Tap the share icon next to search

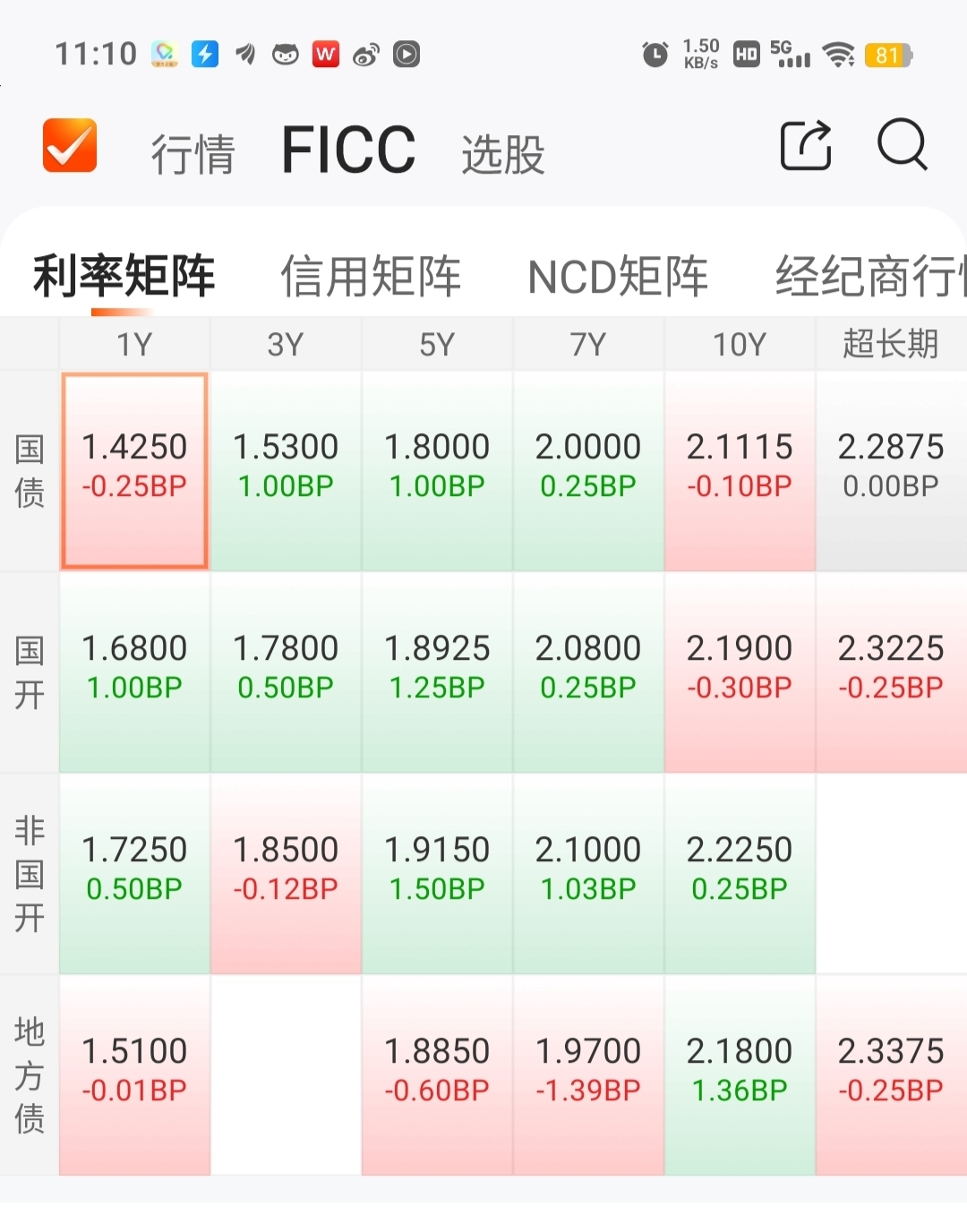coord(805,146)
